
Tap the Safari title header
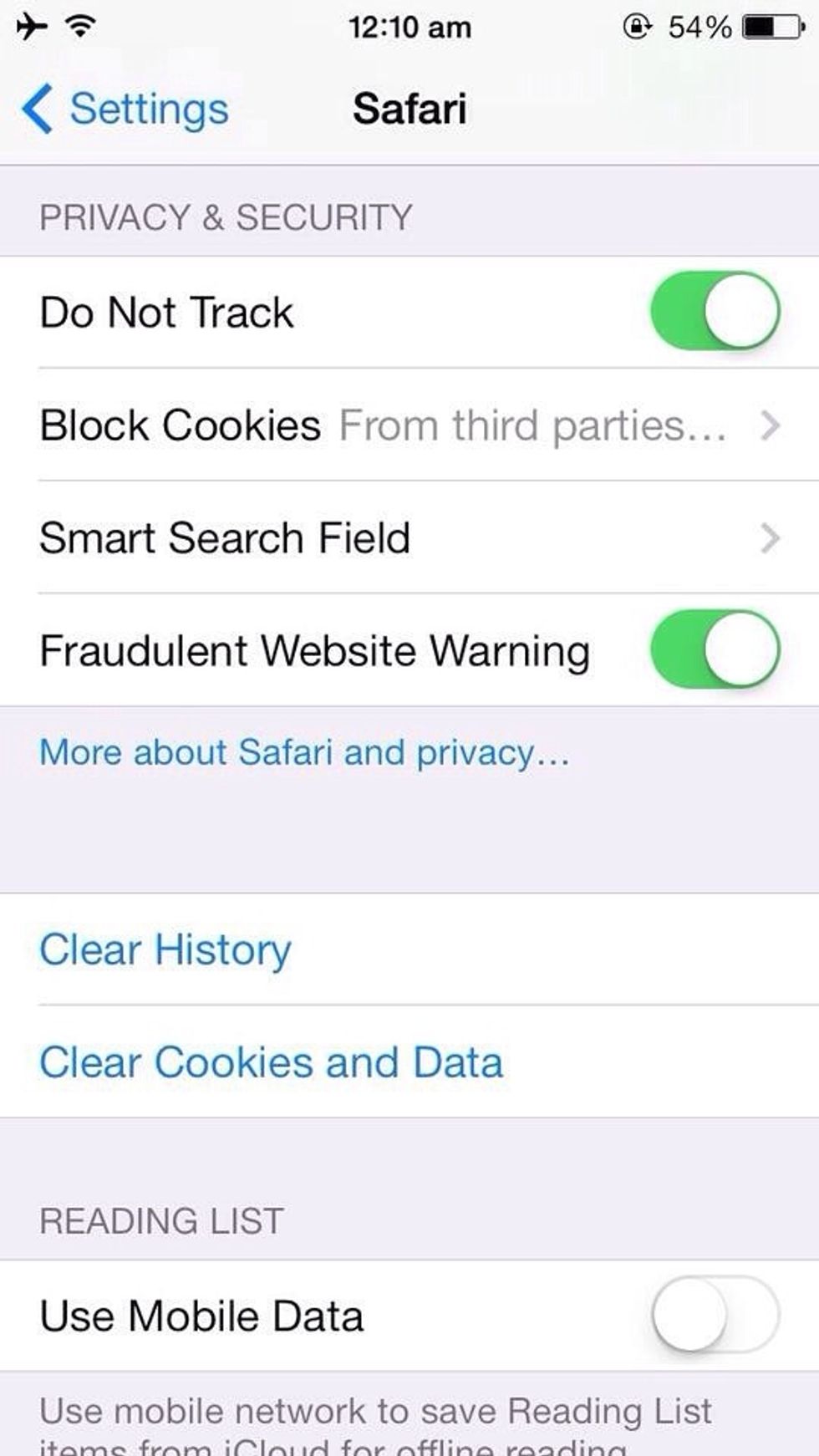click(409, 109)
